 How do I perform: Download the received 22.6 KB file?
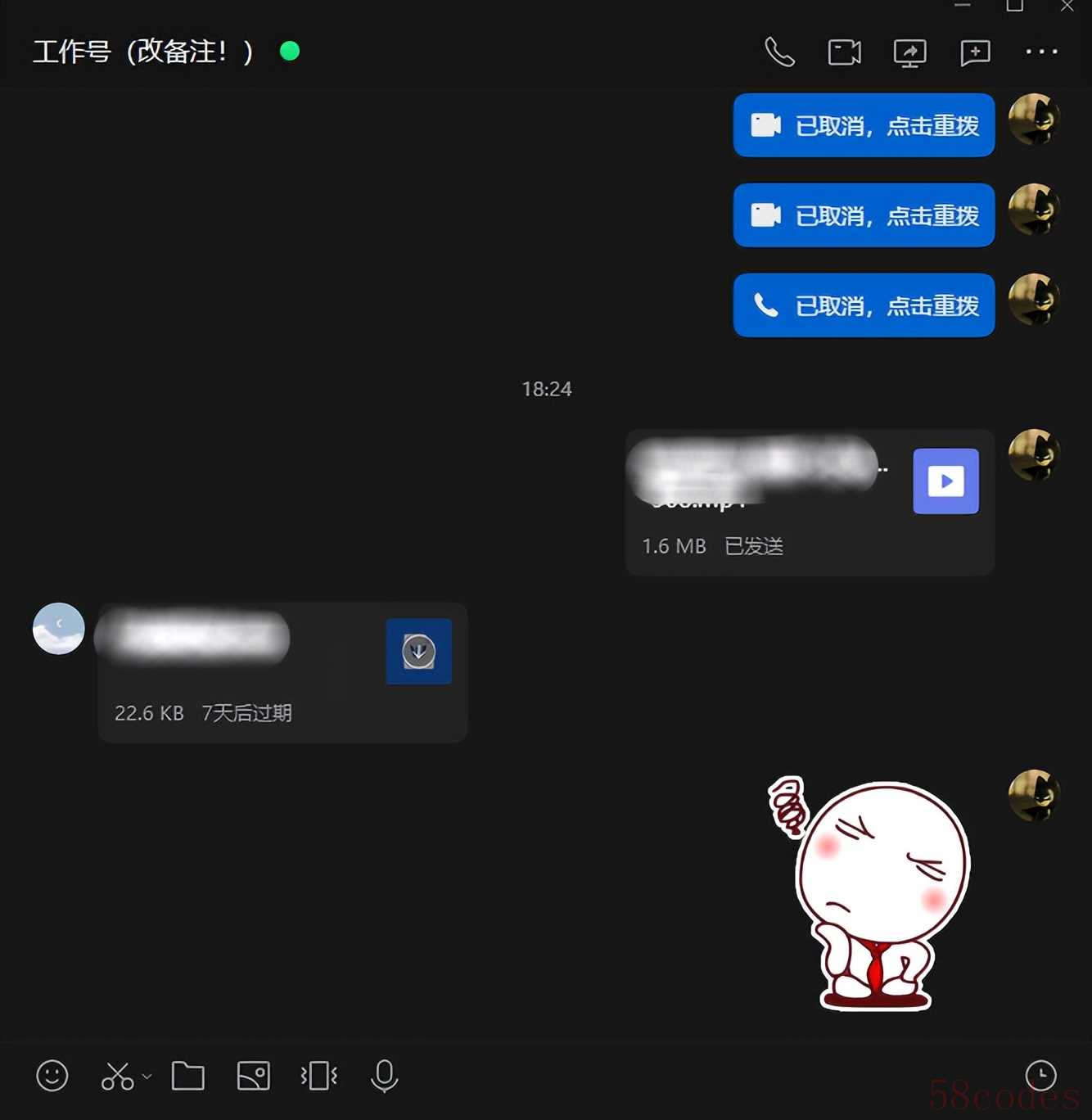418,652
